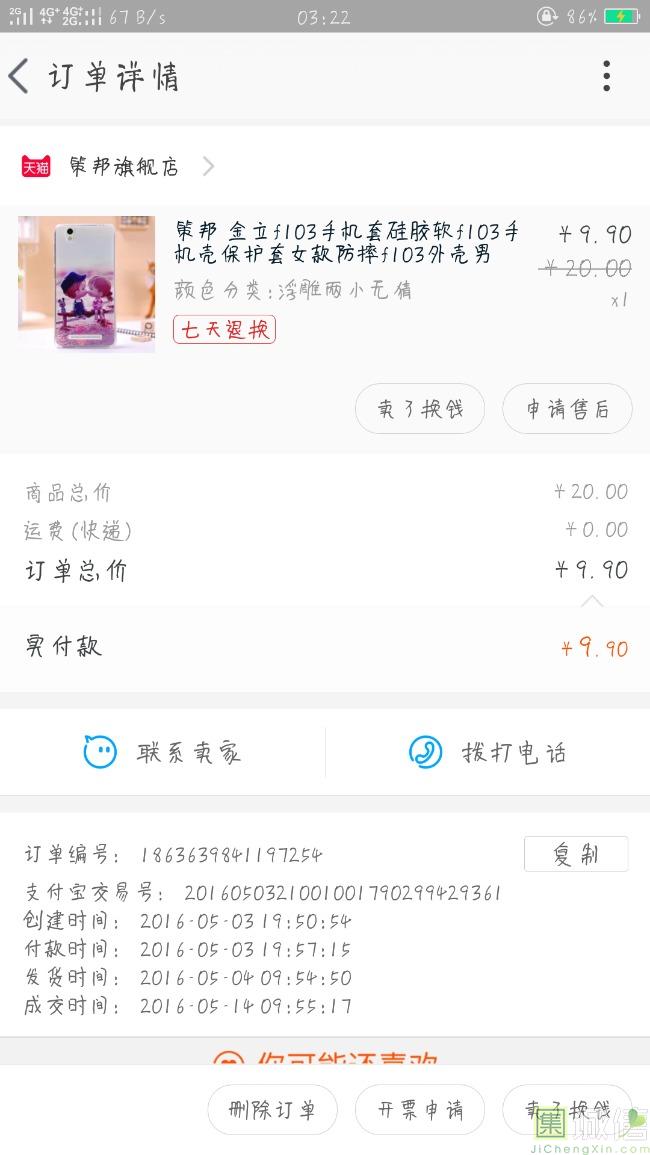Contact the seller via 联系卖家
Image resolution: width=650 pixels, height=1155 pixels.
click(163, 752)
